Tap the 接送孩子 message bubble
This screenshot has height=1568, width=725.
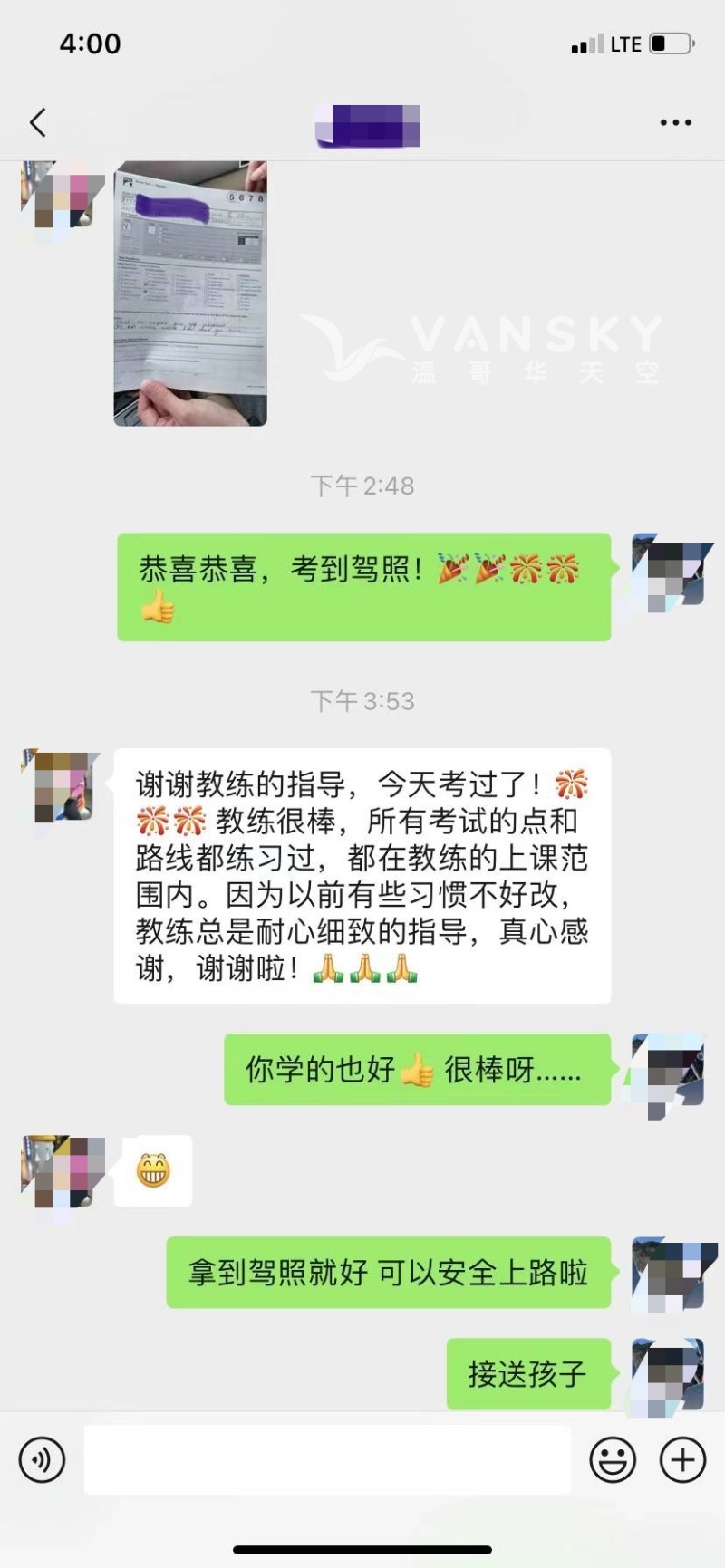point(527,1373)
